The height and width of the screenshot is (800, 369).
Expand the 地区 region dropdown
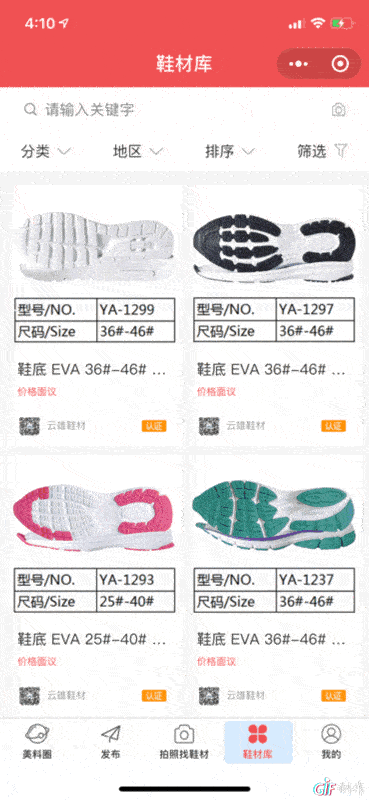137,151
